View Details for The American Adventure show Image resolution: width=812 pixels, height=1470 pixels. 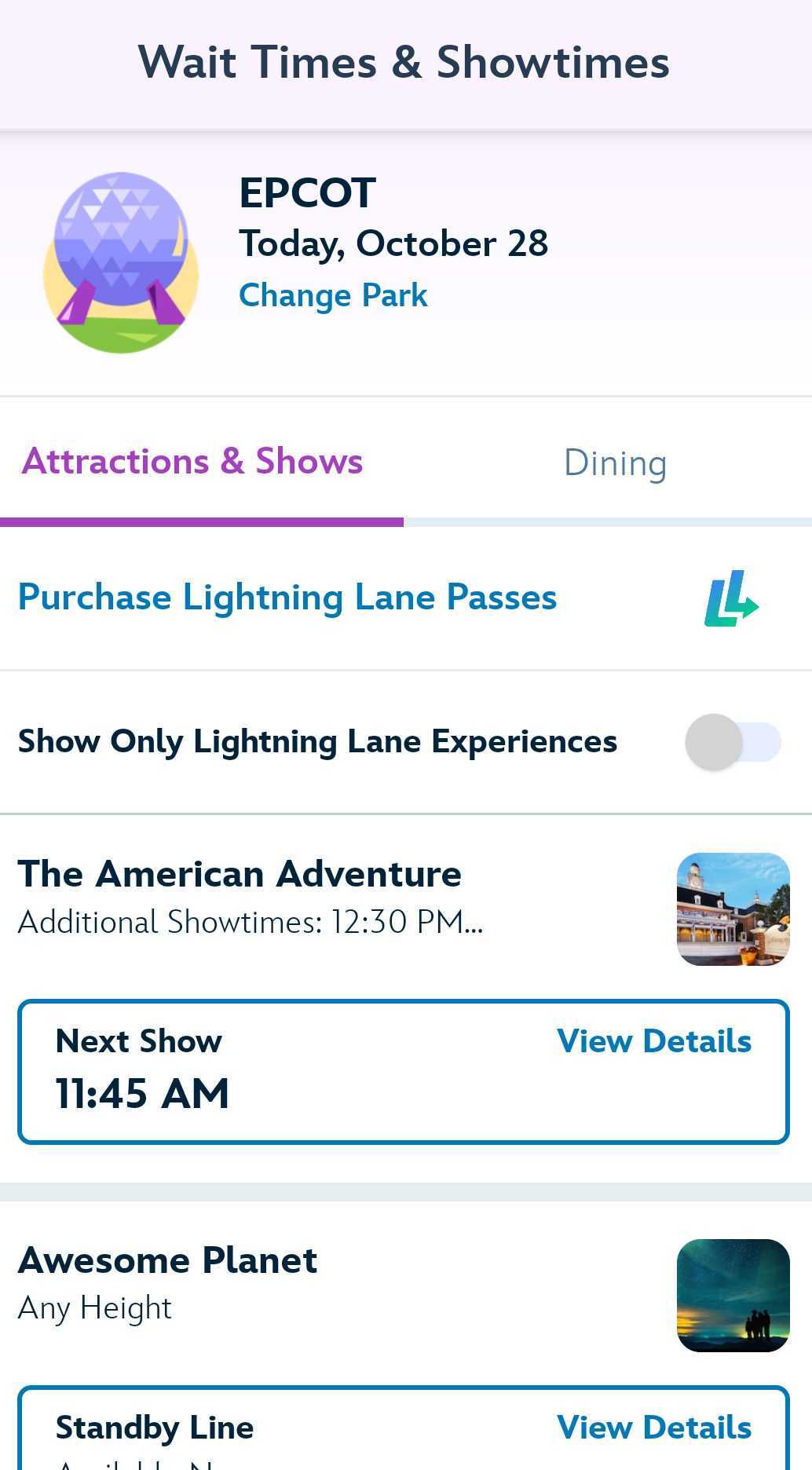654,1040
